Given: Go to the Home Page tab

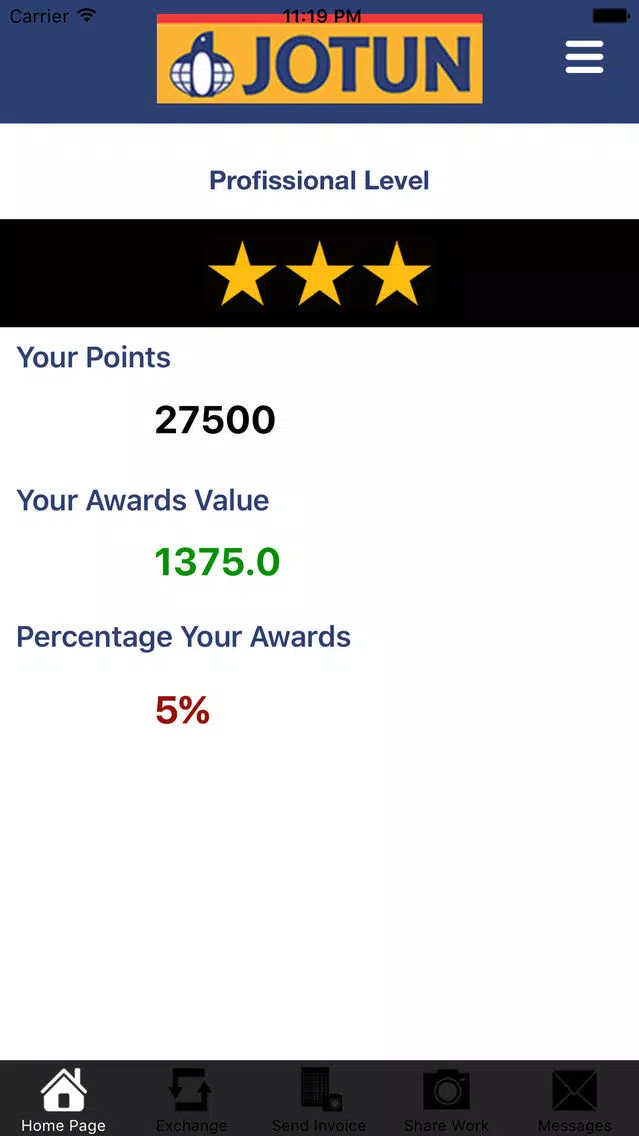Looking at the screenshot, I should [x=63, y=1098].
